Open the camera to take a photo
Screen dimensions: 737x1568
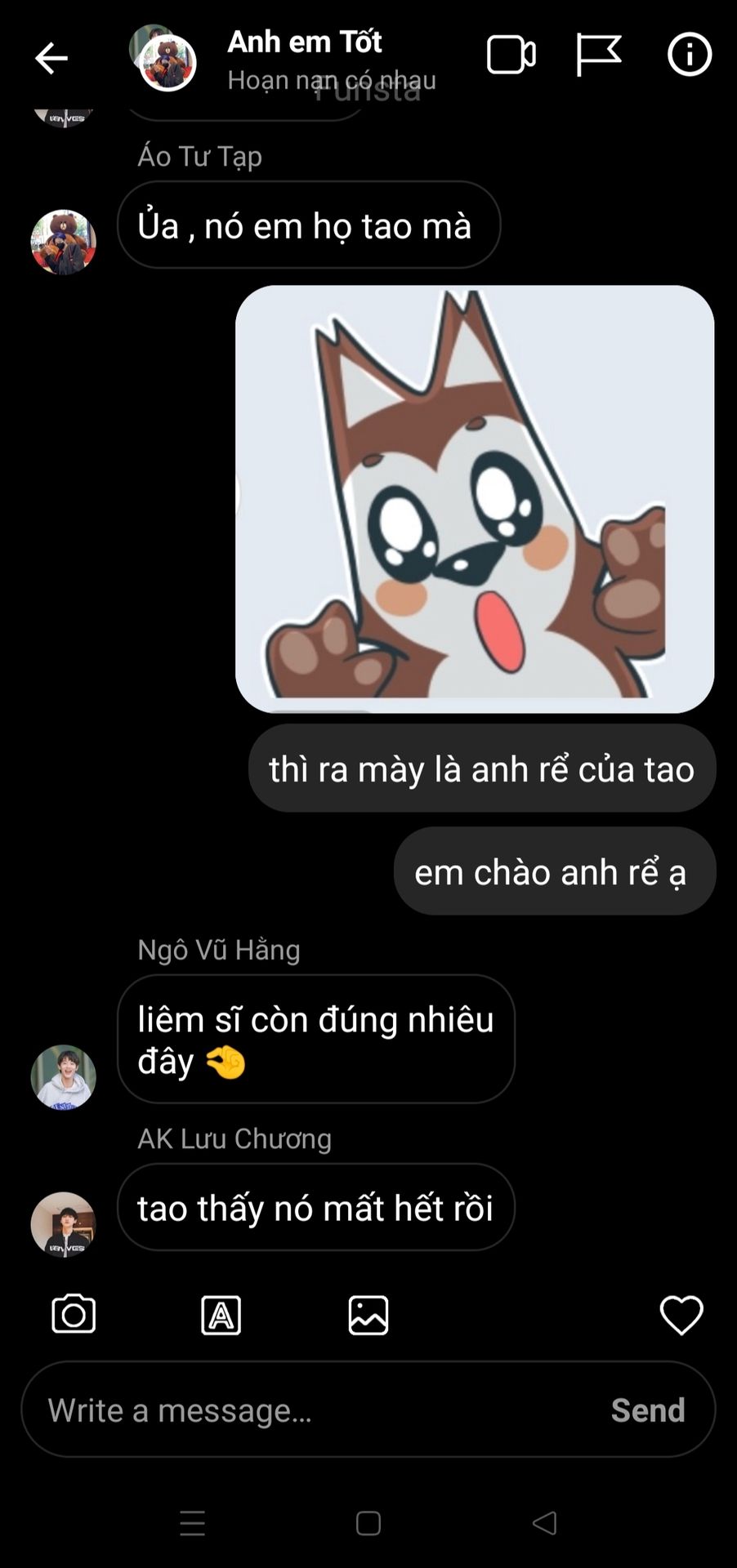click(x=74, y=1314)
